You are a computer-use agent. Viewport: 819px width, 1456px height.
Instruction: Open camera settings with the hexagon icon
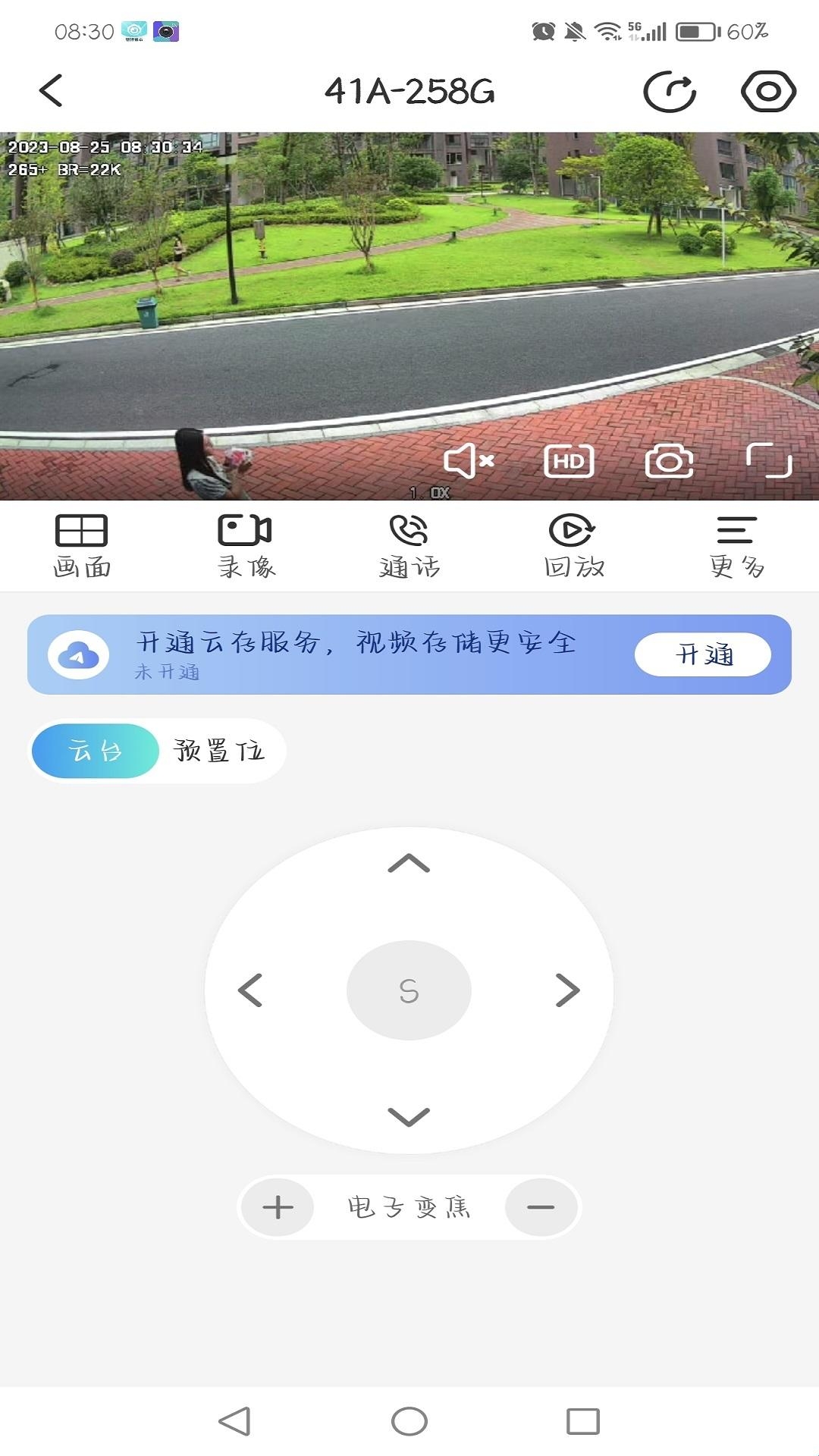tap(768, 92)
